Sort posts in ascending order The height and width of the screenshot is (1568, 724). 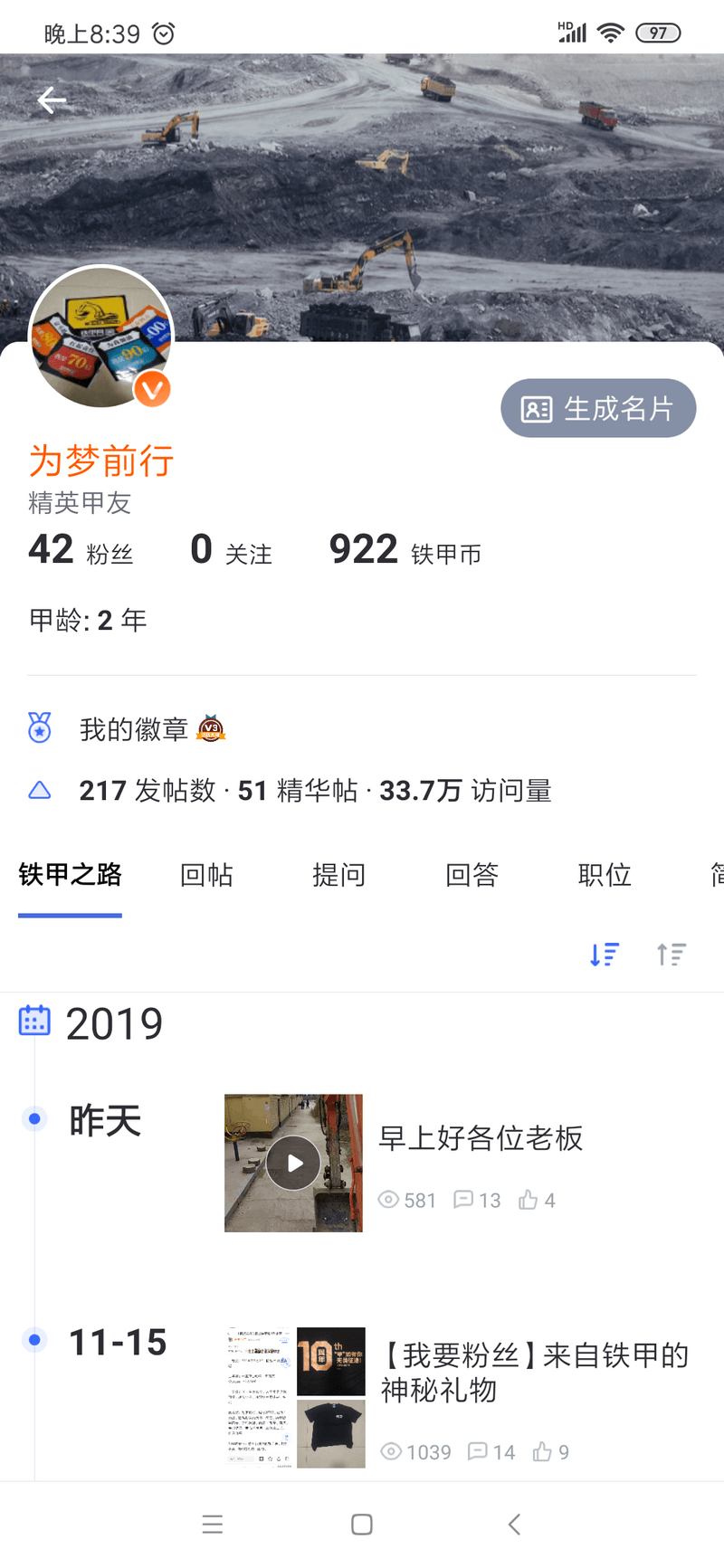(x=672, y=955)
